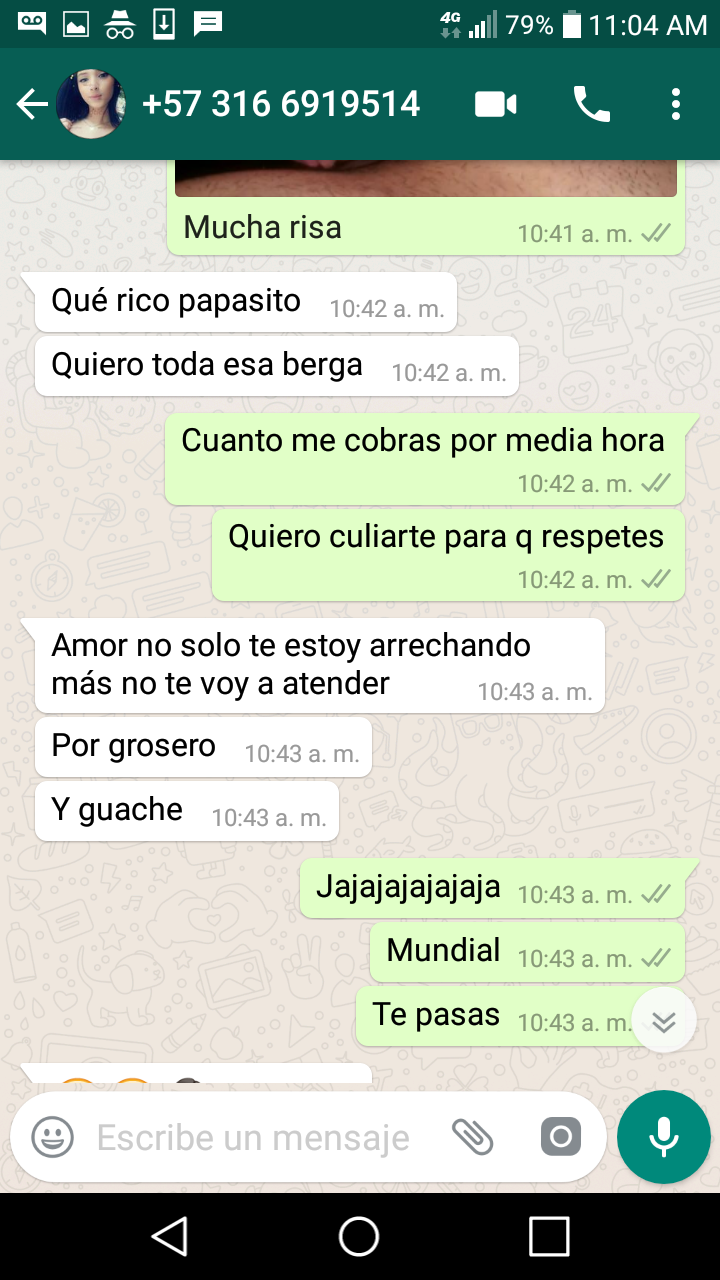Start a video call
Viewport: 720px width, 1280px height.
(x=496, y=104)
